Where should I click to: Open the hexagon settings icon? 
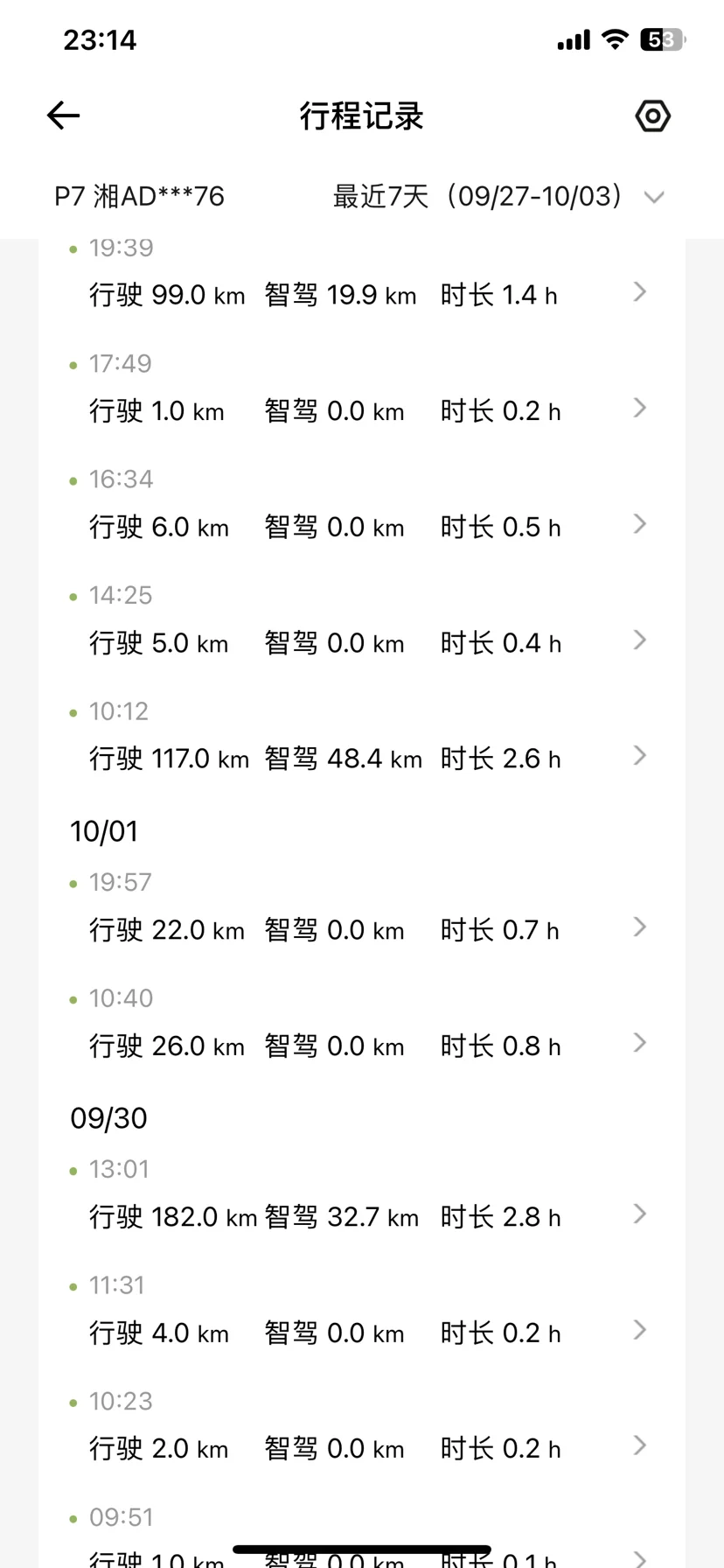coord(652,115)
